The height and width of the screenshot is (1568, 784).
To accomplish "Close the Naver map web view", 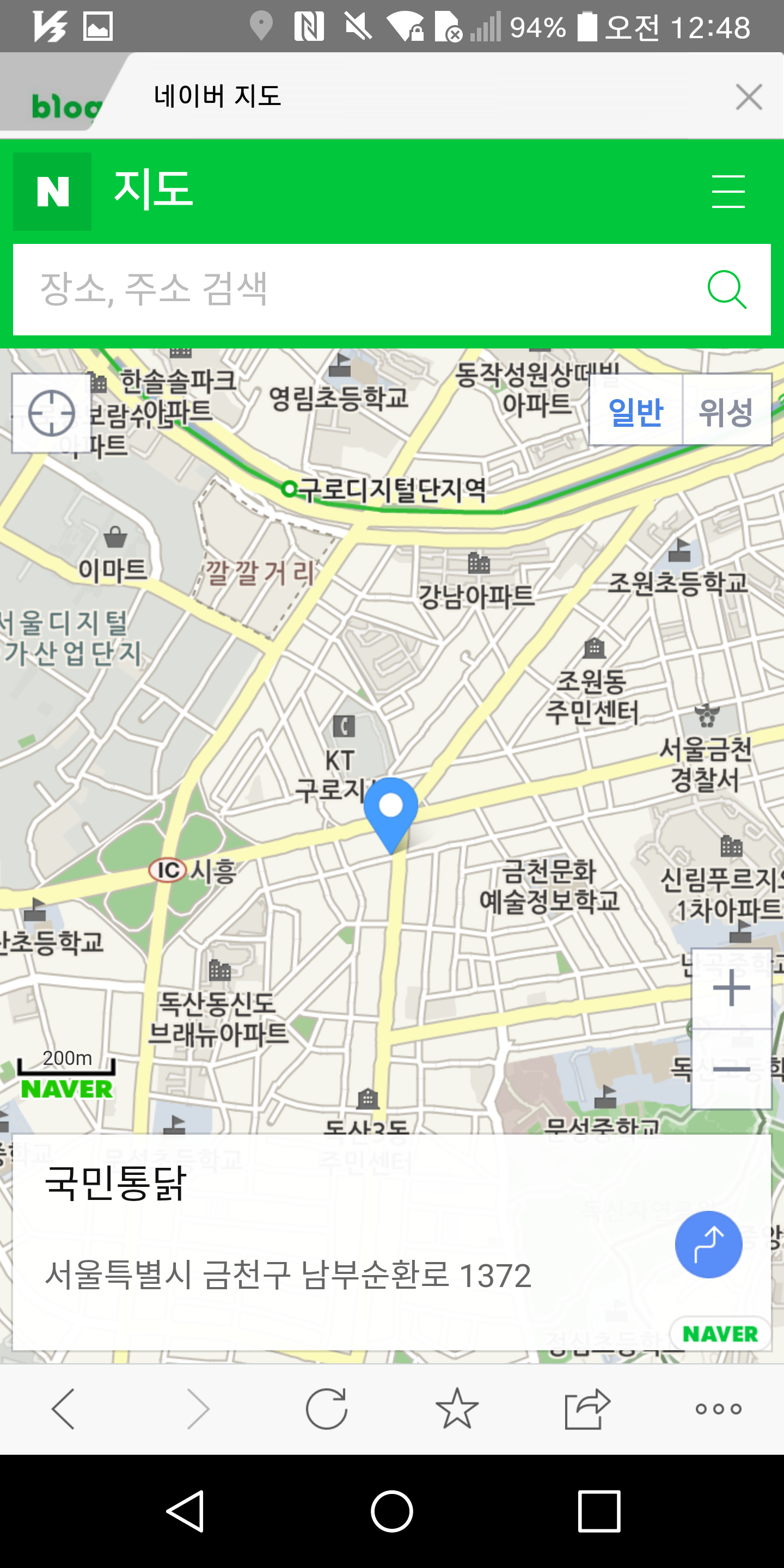I will (x=748, y=97).
